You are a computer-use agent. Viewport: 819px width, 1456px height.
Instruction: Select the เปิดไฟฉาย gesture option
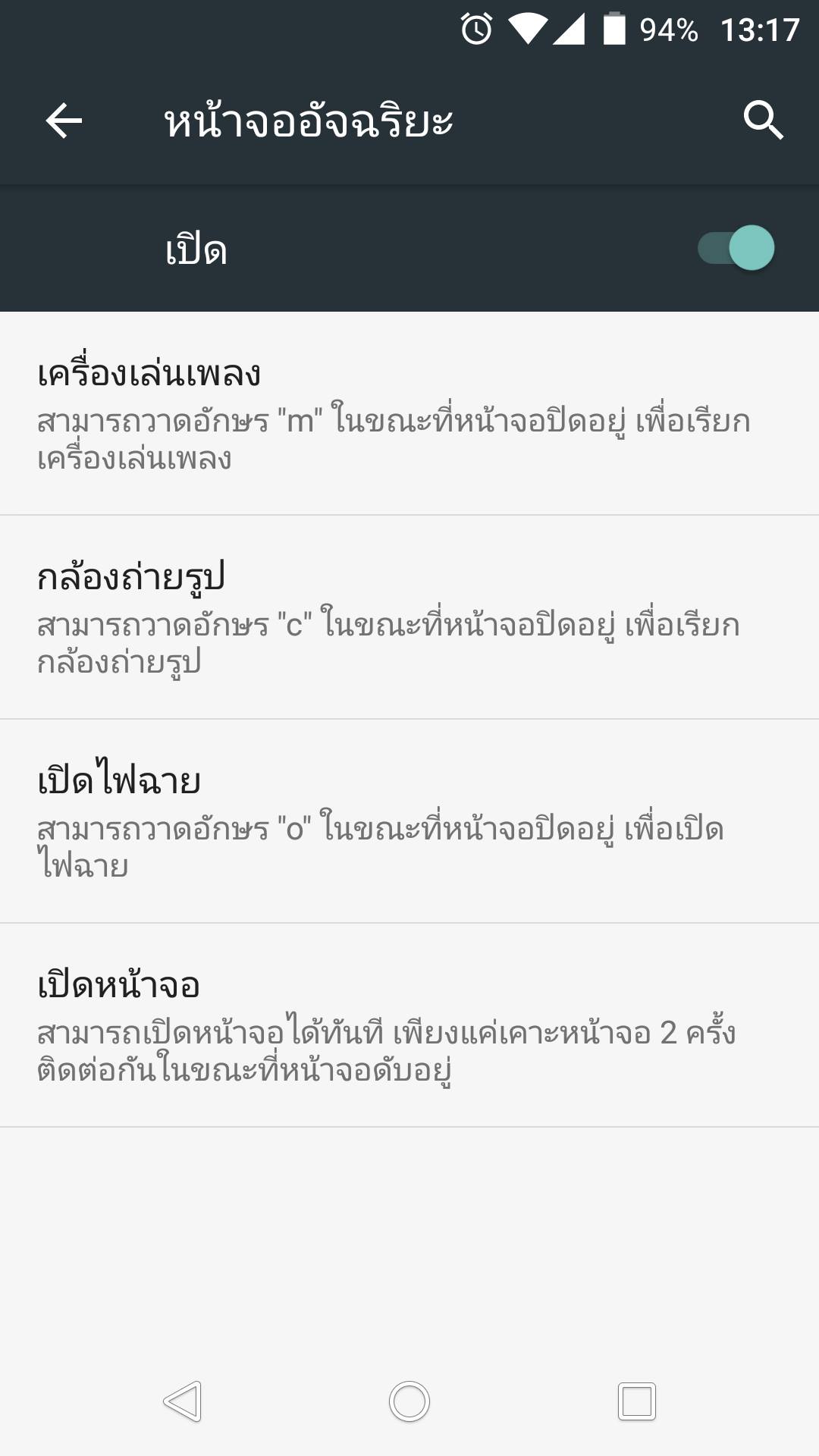click(x=409, y=822)
